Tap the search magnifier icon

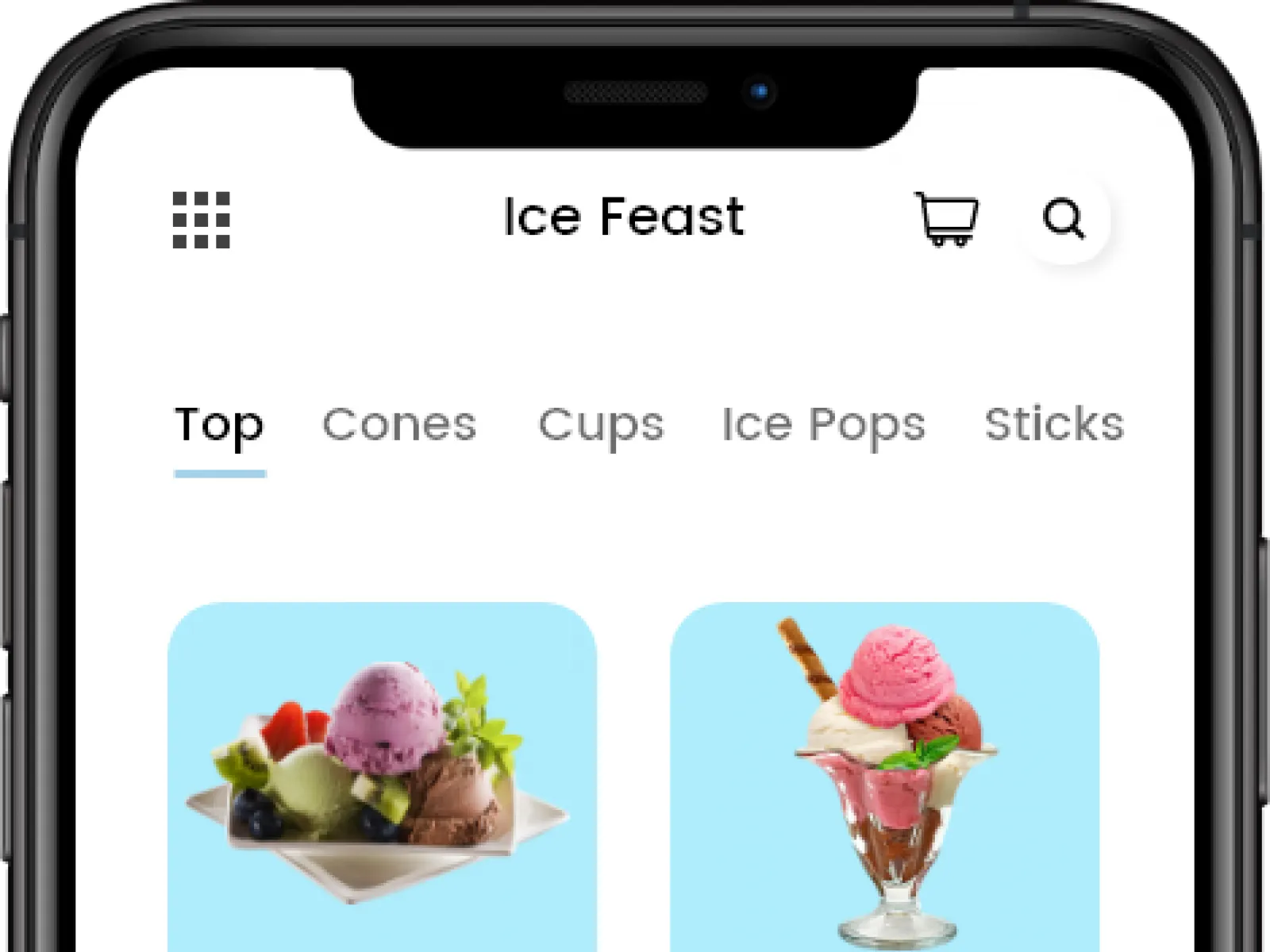point(1063,218)
